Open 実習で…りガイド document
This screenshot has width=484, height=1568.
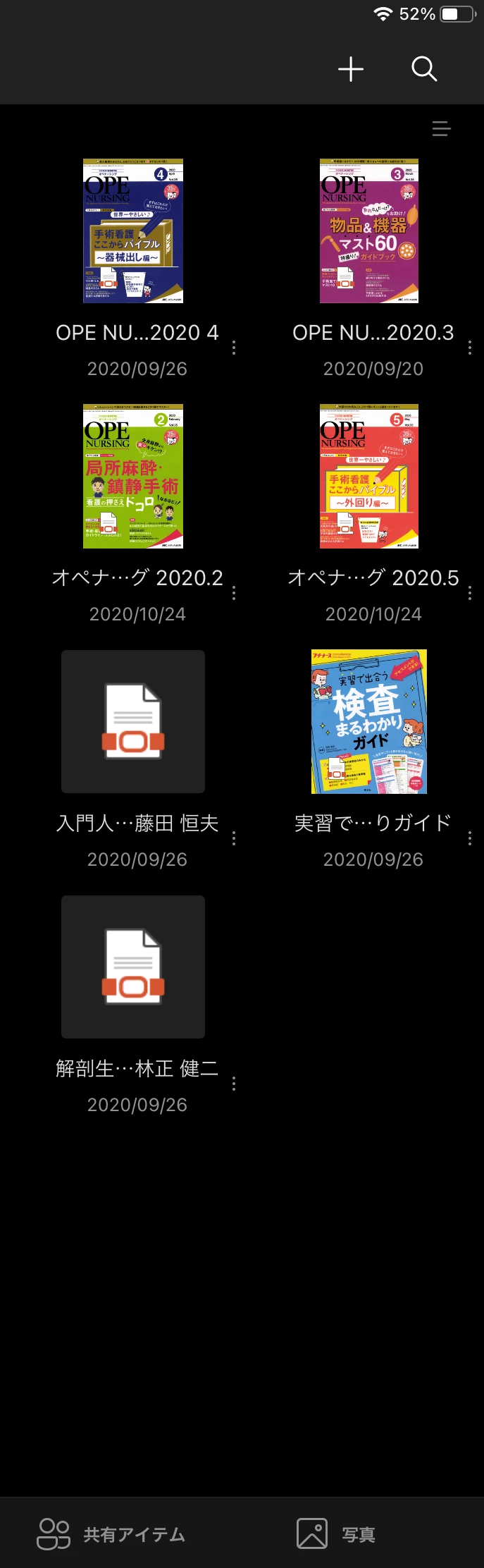pyautogui.click(x=369, y=721)
